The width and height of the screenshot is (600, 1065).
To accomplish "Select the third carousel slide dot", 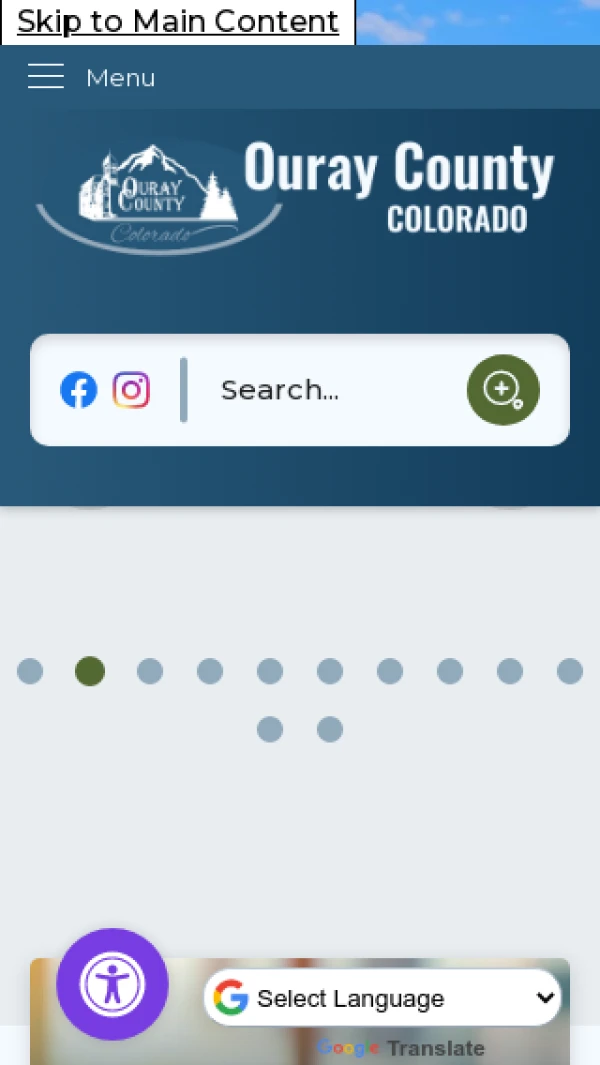I will (150, 671).
